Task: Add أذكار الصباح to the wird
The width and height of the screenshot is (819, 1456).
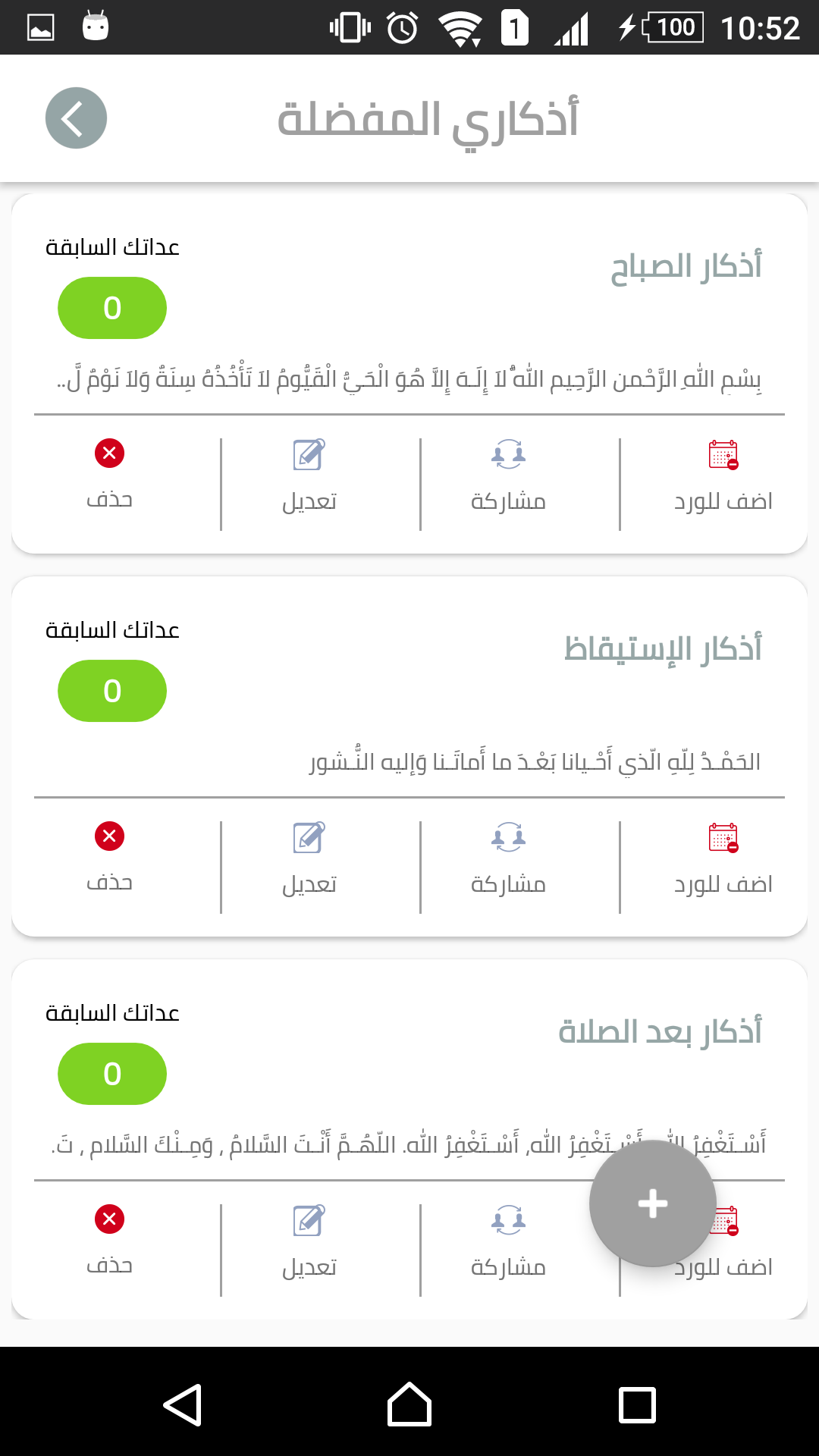Action: (x=723, y=474)
